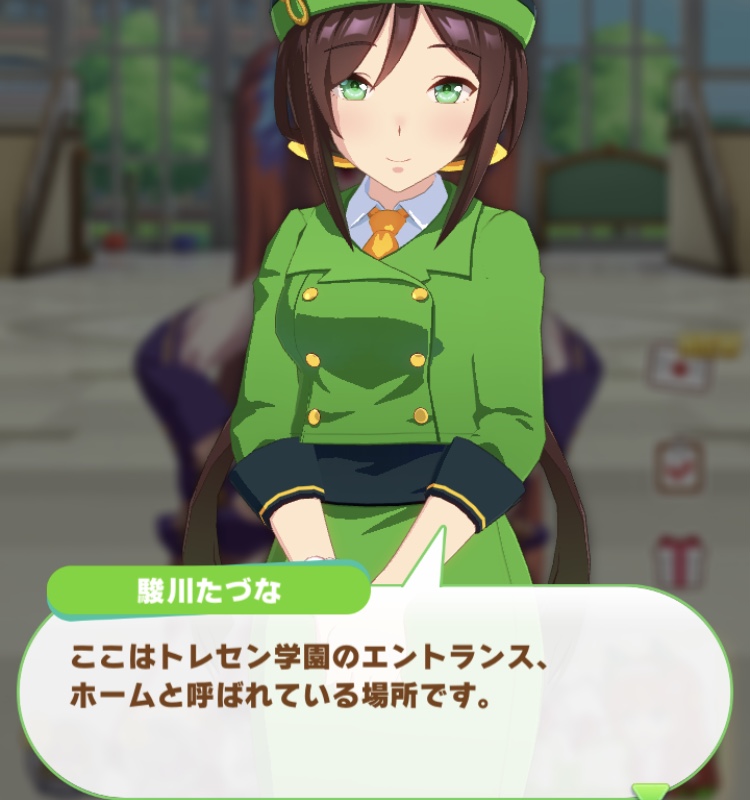Tap the green arrow to advance dialogue
Screen dimensions: 750x800
tap(651, 791)
